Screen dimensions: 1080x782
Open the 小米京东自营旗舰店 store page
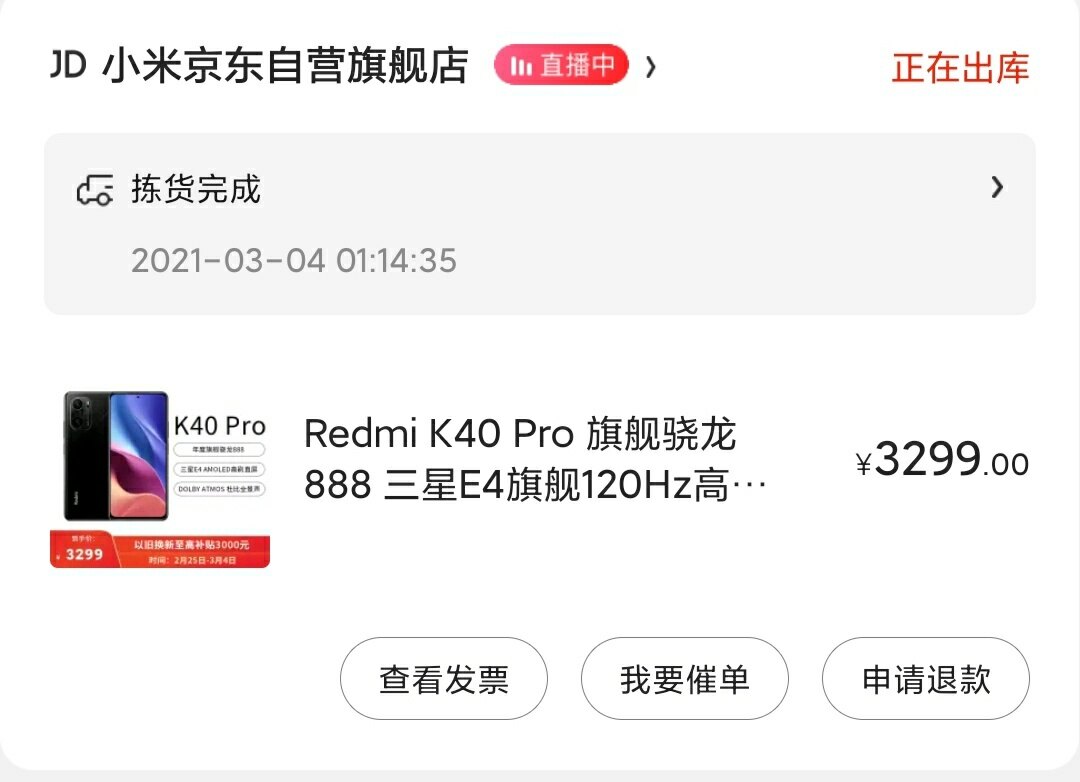[285, 67]
